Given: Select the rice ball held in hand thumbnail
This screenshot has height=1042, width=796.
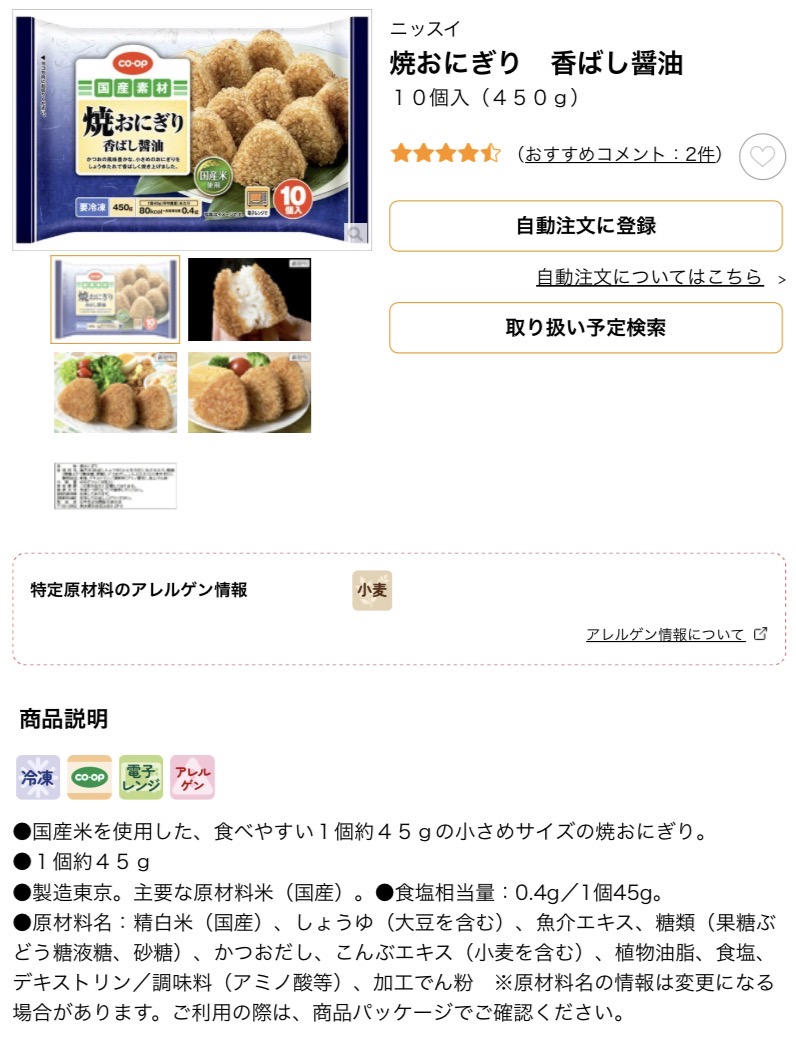Looking at the screenshot, I should pos(249,300).
